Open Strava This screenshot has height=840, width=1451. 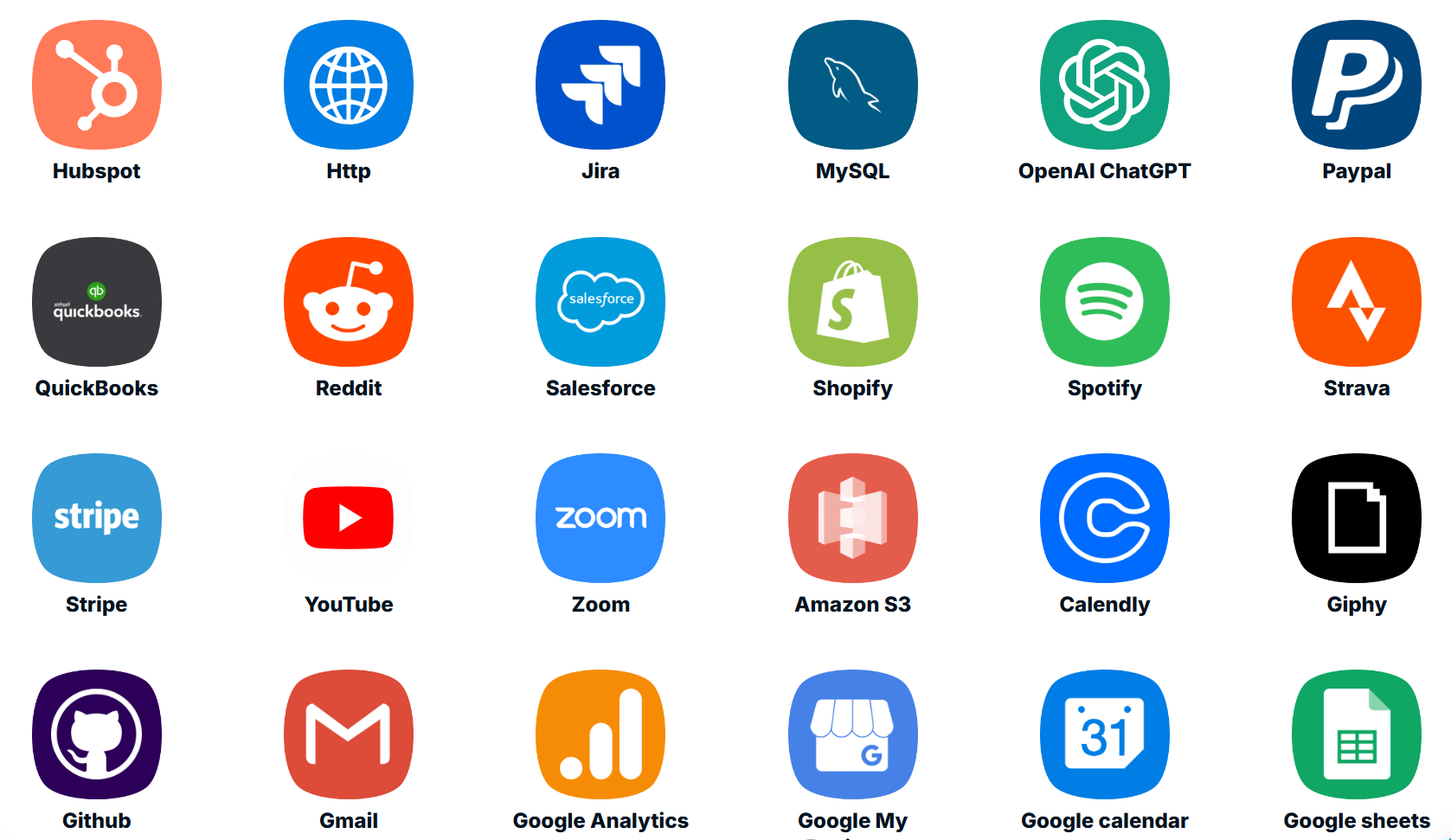click(1356, 302)
